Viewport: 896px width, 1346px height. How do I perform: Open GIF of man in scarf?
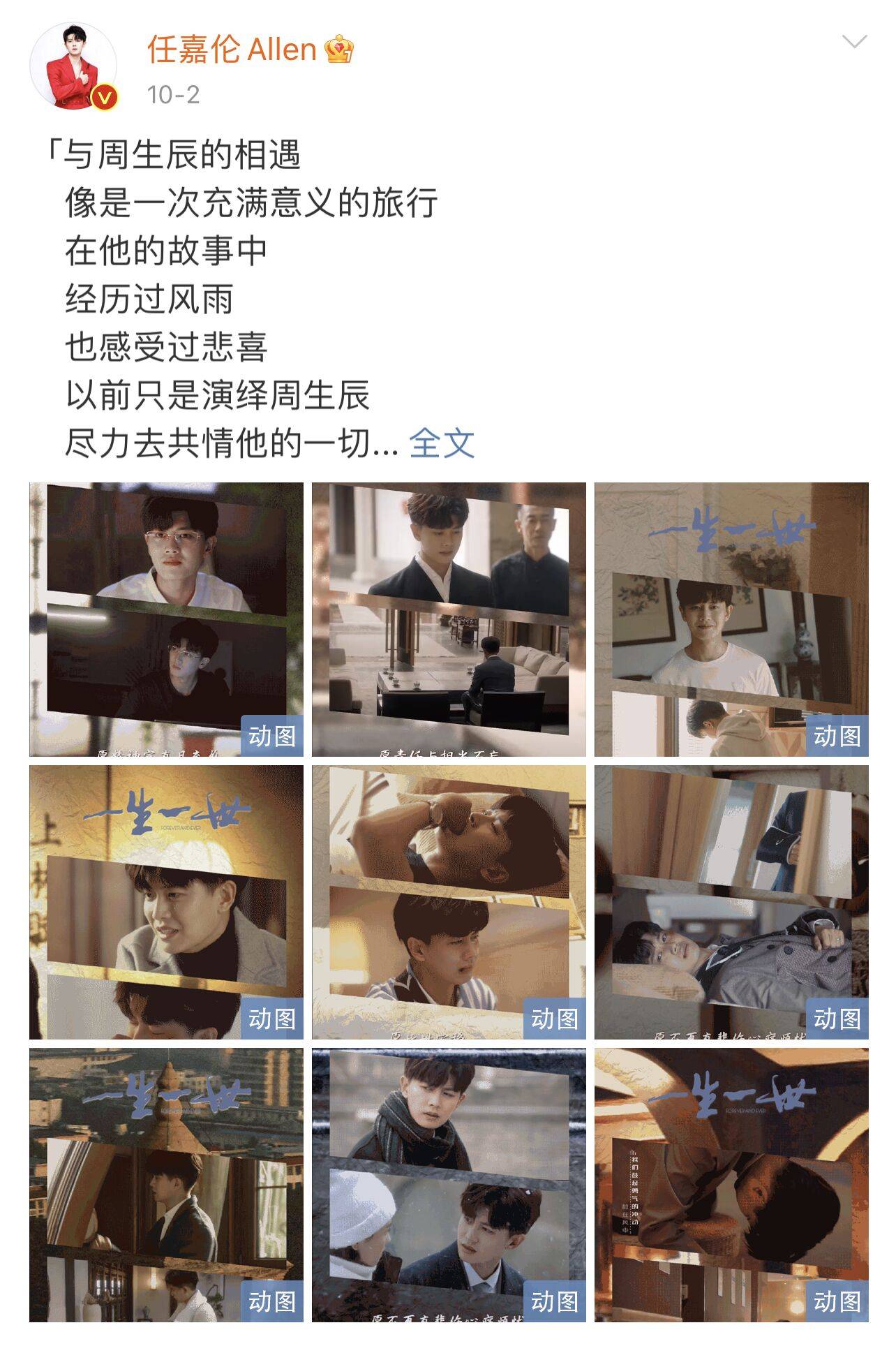pos(449,1185)
